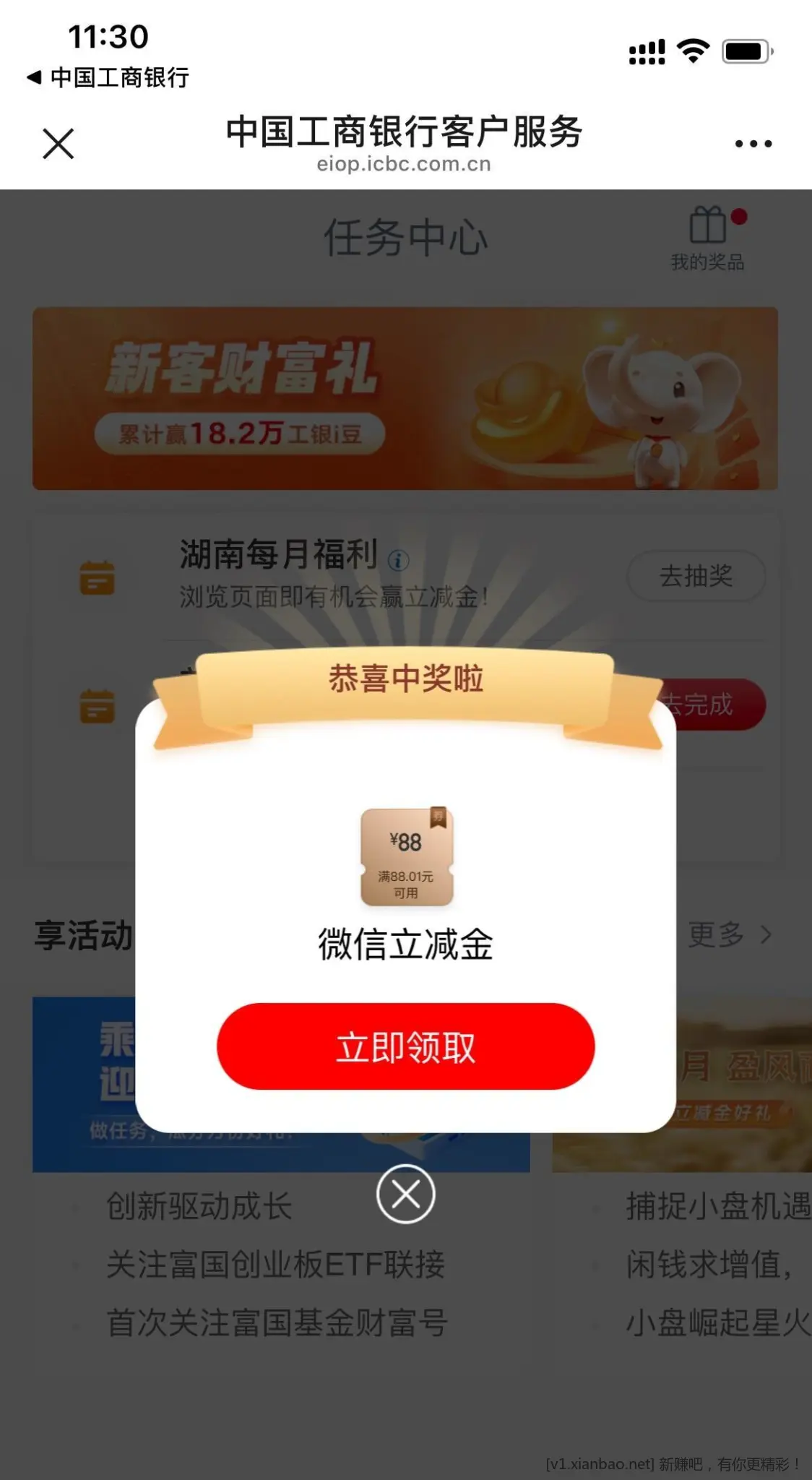
Task: Open 更多 in the 享活动 section
Action: (728, 934)
